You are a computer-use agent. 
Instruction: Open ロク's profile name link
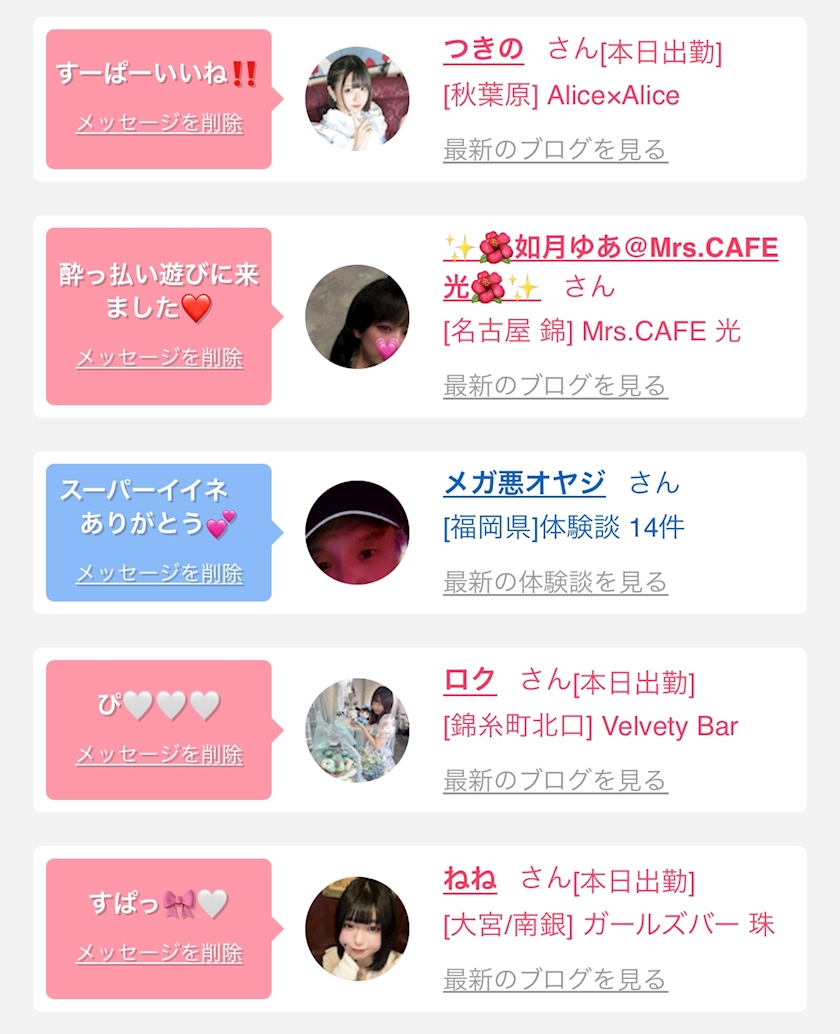(x=469, y=680)
